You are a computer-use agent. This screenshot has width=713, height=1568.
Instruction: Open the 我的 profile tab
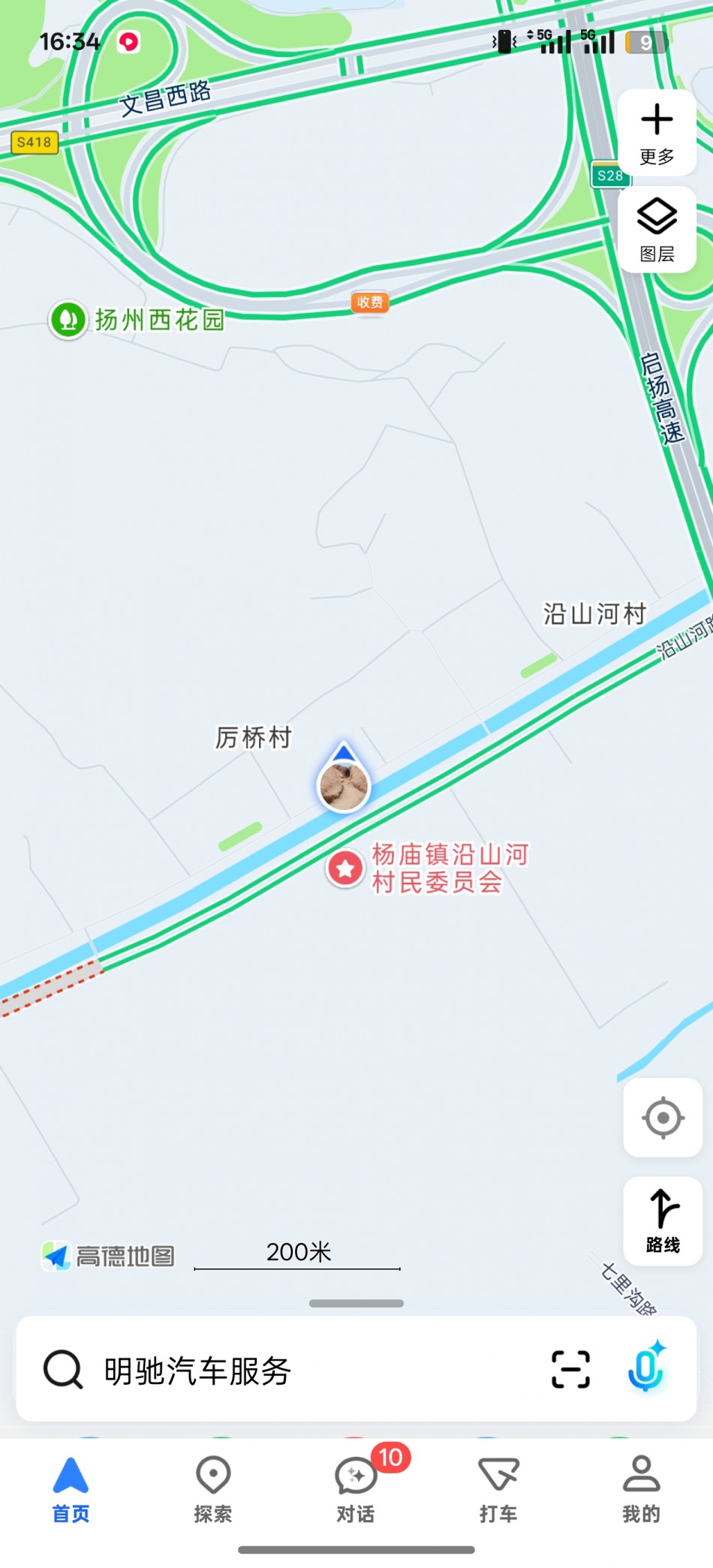pos(641,1490)
